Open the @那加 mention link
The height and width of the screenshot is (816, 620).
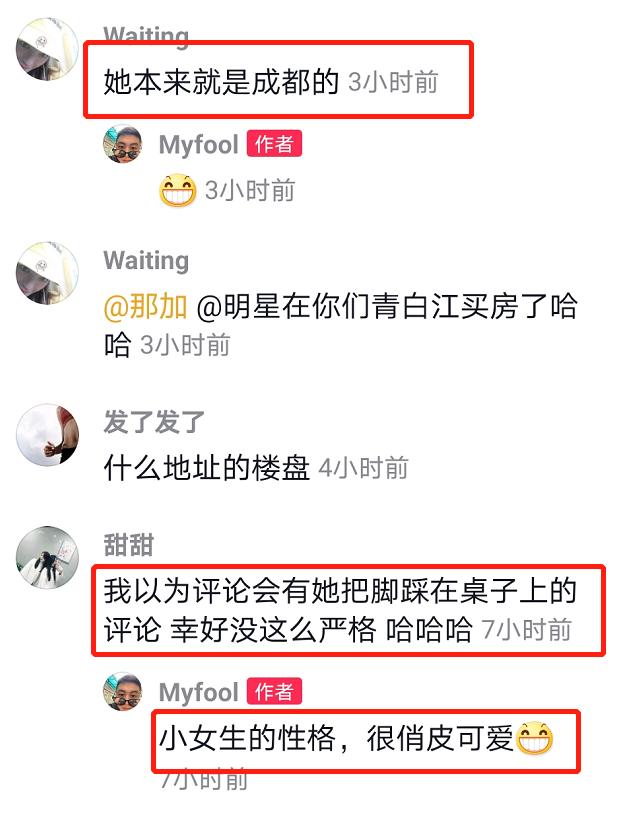click(x=145, y=307)
